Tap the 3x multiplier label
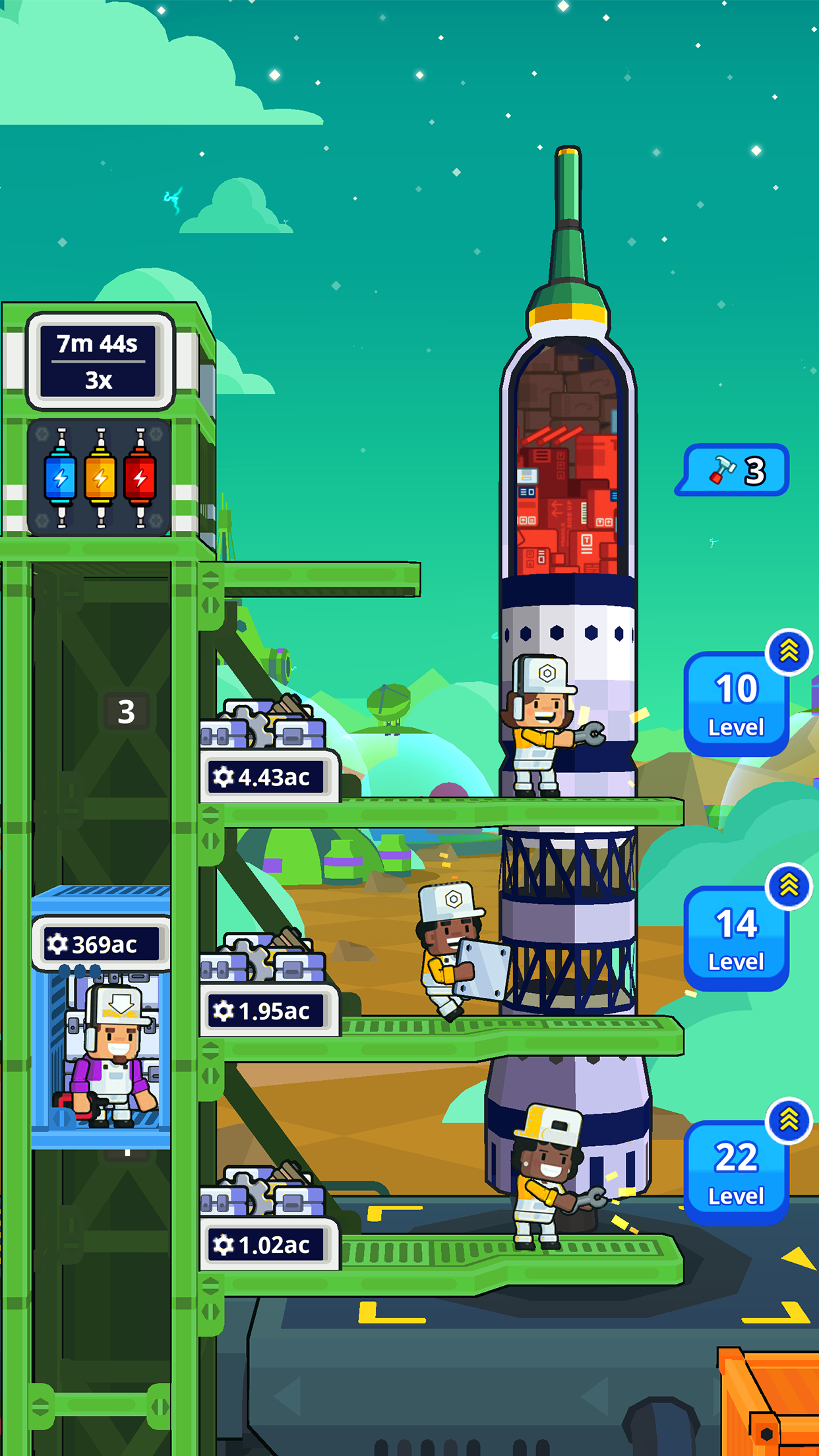Image resolution: width=819 pixels, height=1456 pixels. 99,379
